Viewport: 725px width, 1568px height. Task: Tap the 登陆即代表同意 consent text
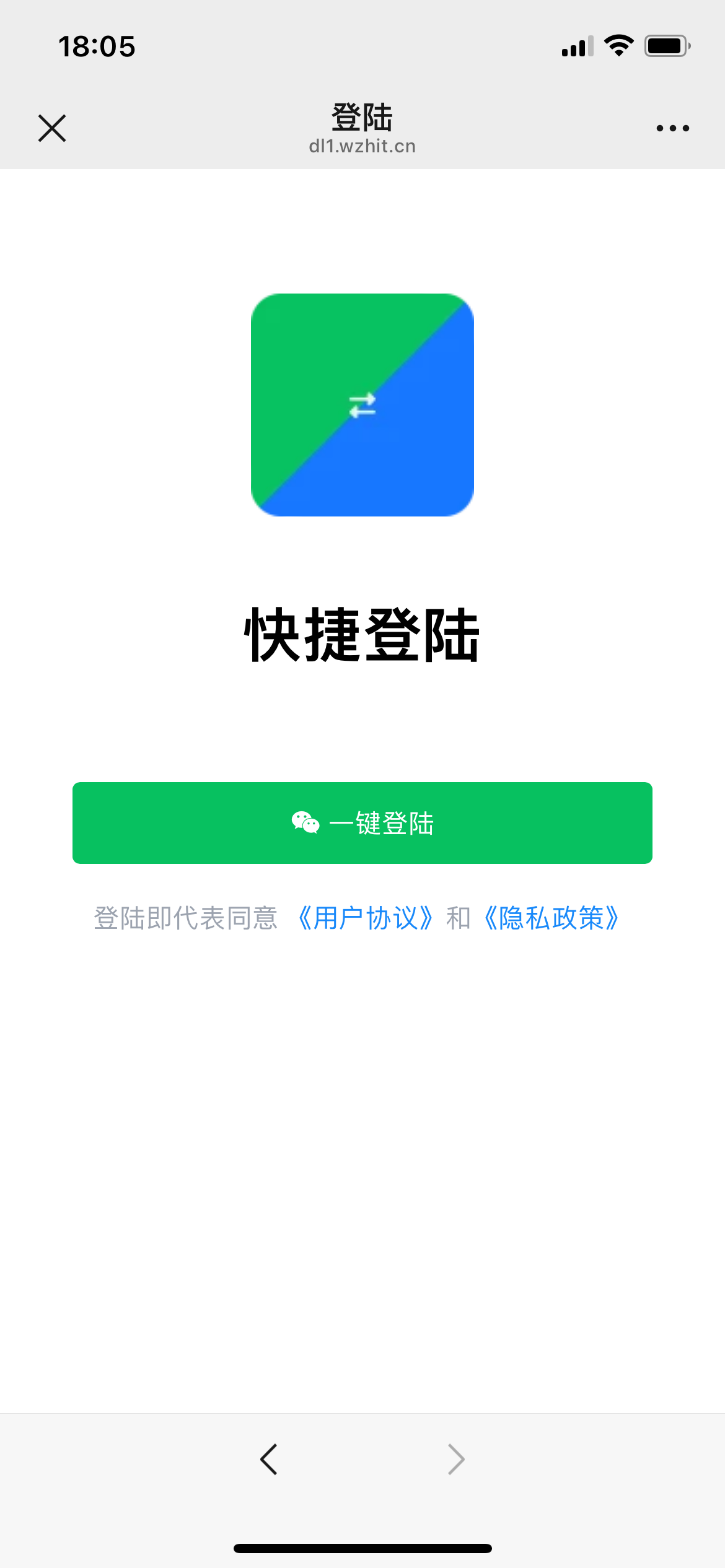(185, 921)
